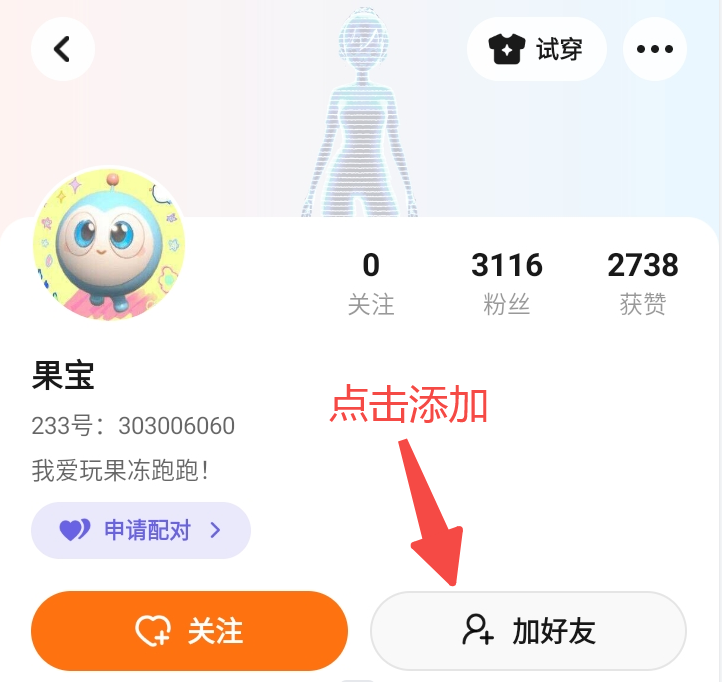View 果宝's profile avatar
722x682 pixels.
(109, 245)
